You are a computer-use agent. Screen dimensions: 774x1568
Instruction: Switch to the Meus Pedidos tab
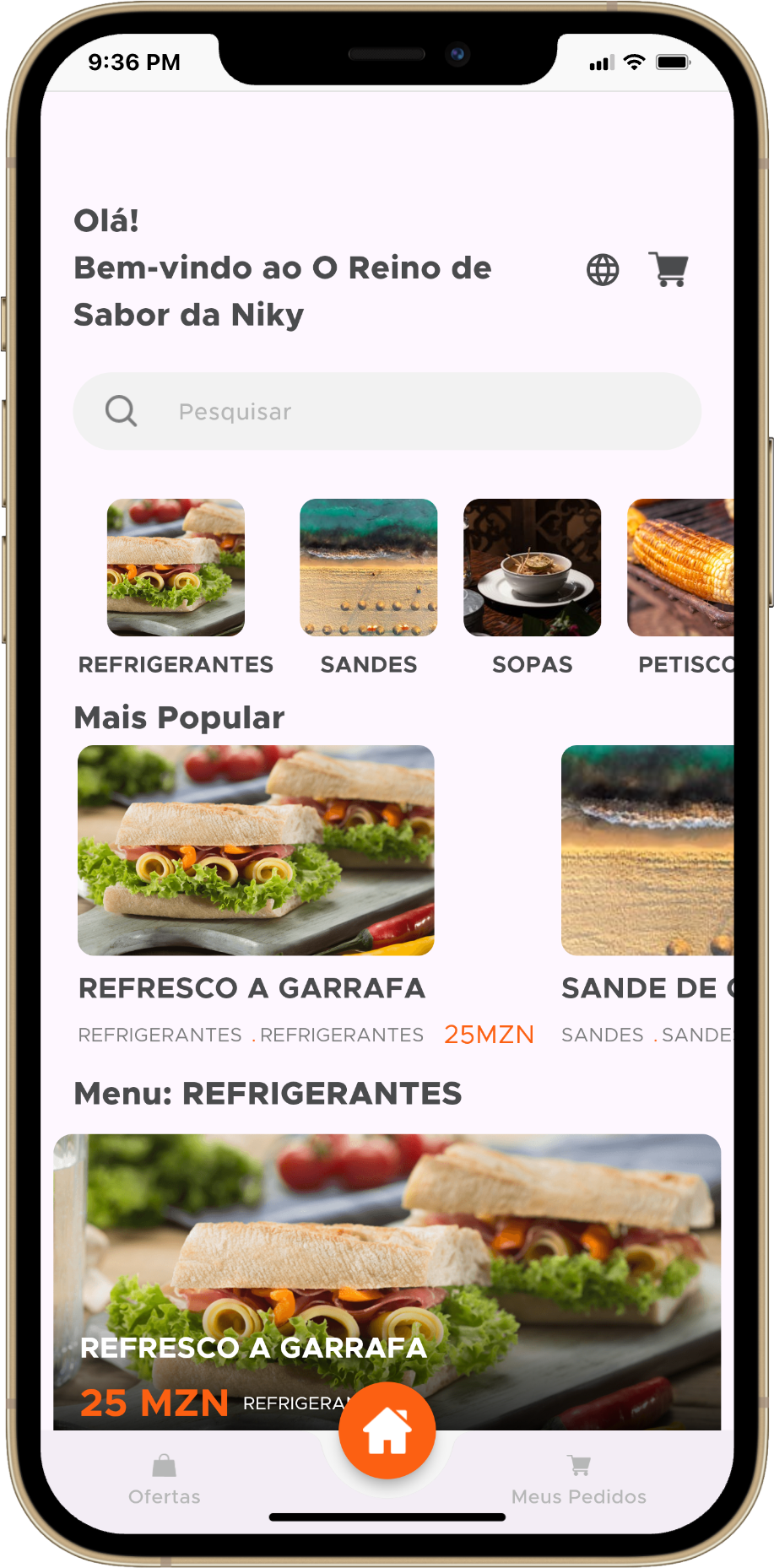[x=578, y=1496]
